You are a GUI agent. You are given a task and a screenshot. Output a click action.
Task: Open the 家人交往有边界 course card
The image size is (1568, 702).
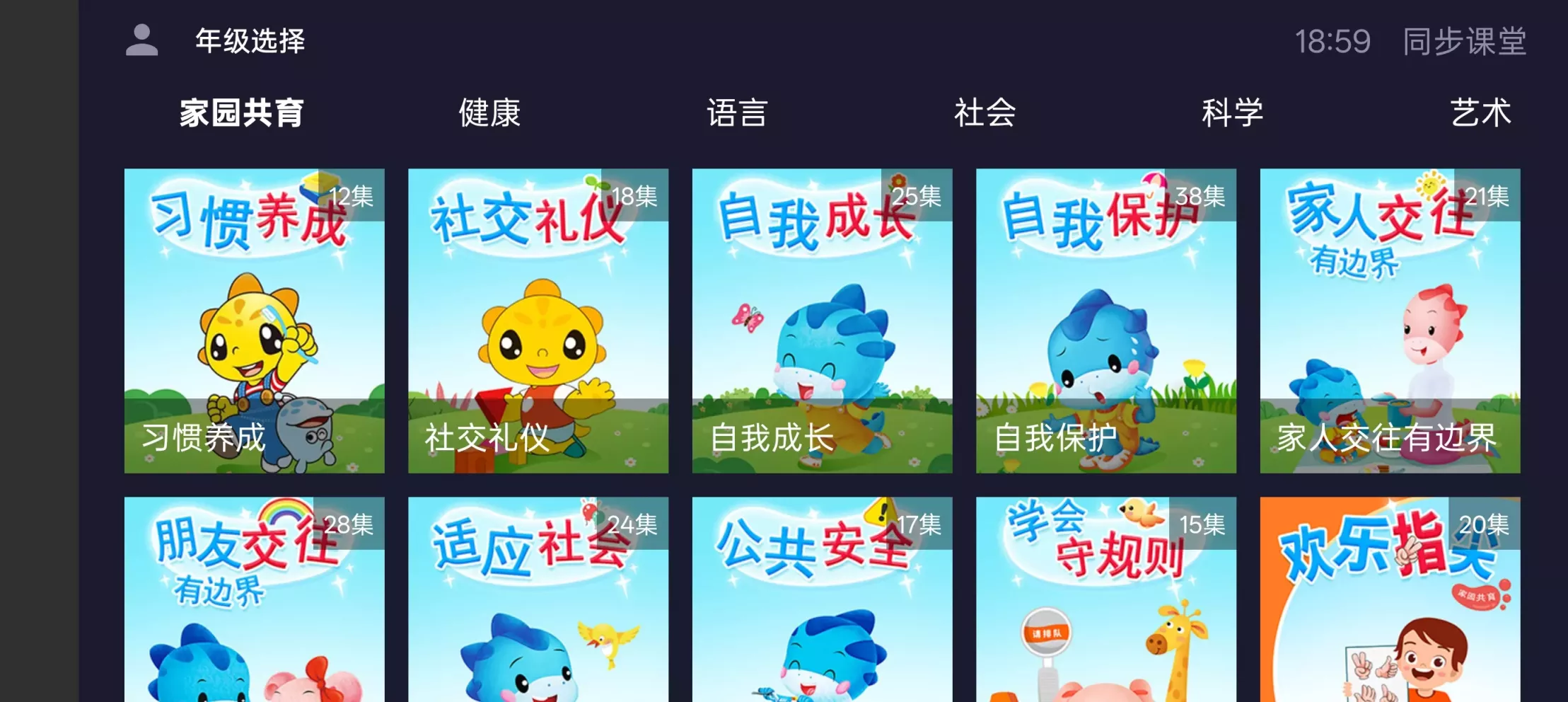pyautogui.click(x=1390, y=321)
